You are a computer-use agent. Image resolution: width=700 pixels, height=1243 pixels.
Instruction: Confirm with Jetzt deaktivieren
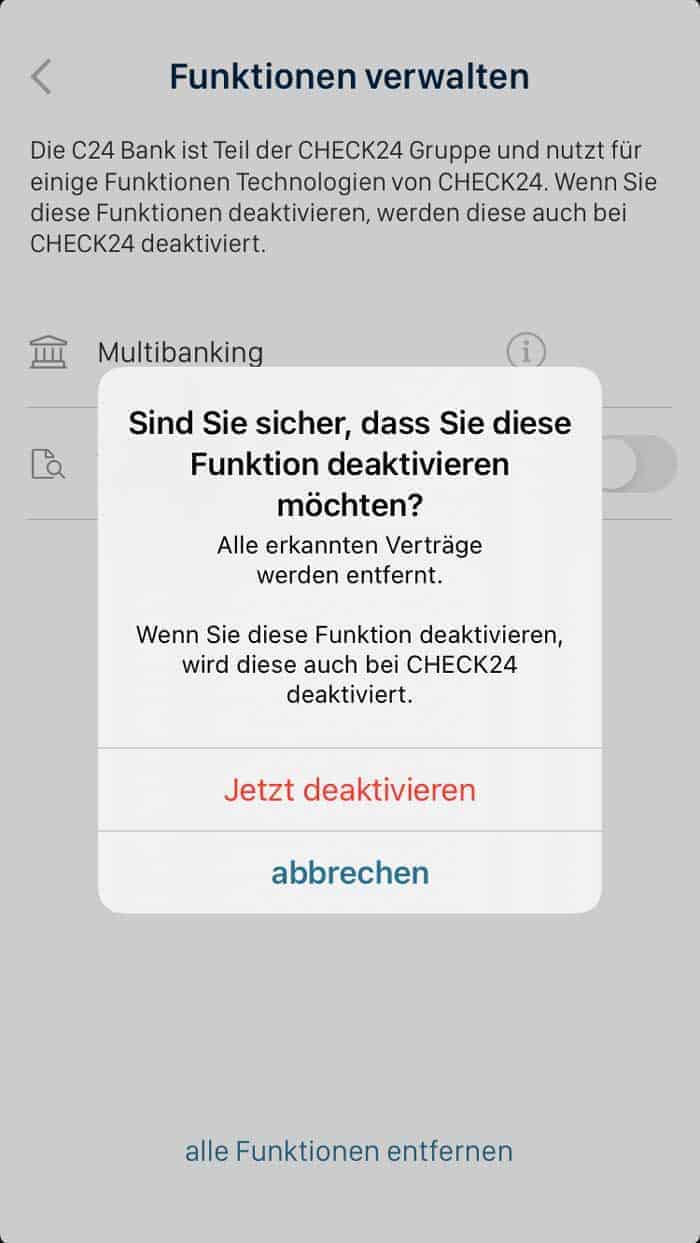(350, 790)
